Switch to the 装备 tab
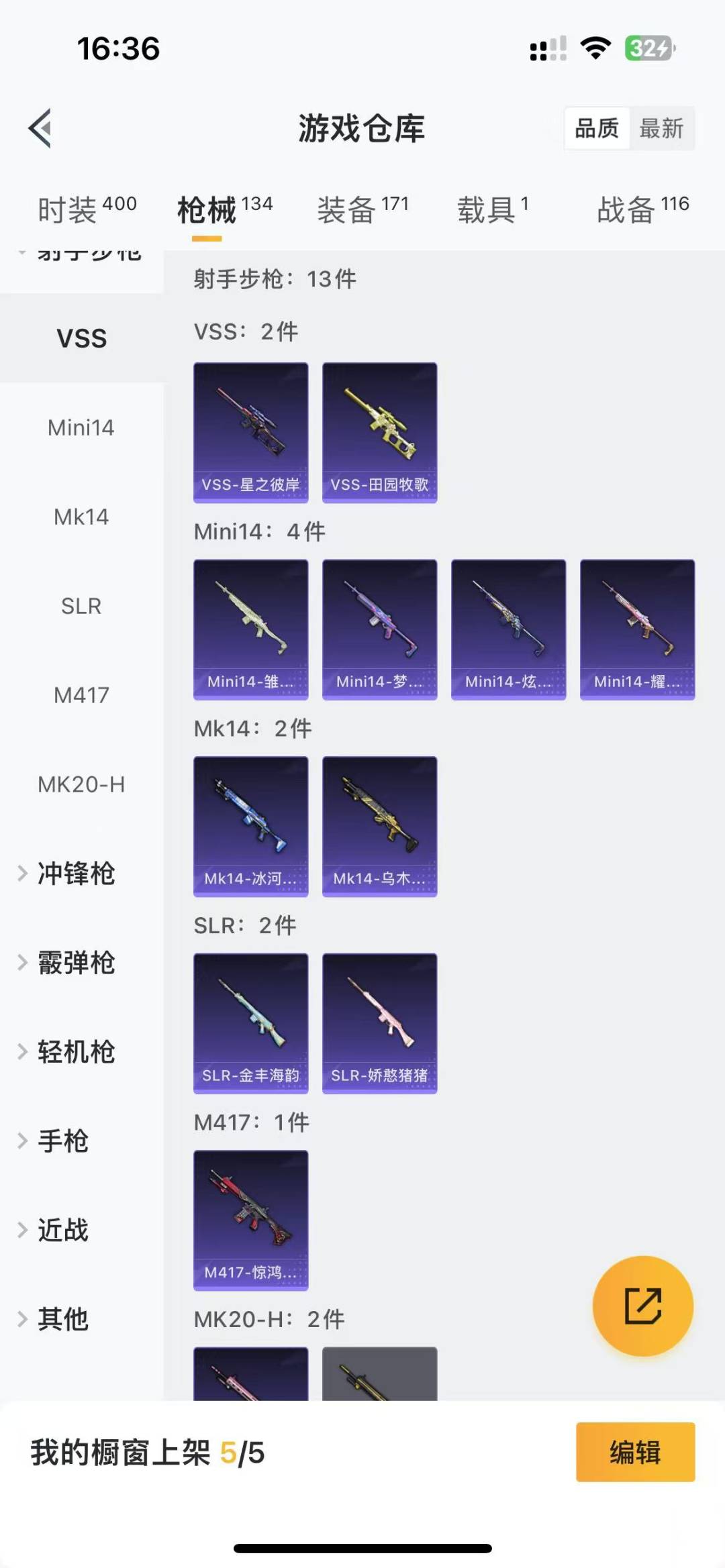This screenshot has width=725, height=1568. pos(362,210)
